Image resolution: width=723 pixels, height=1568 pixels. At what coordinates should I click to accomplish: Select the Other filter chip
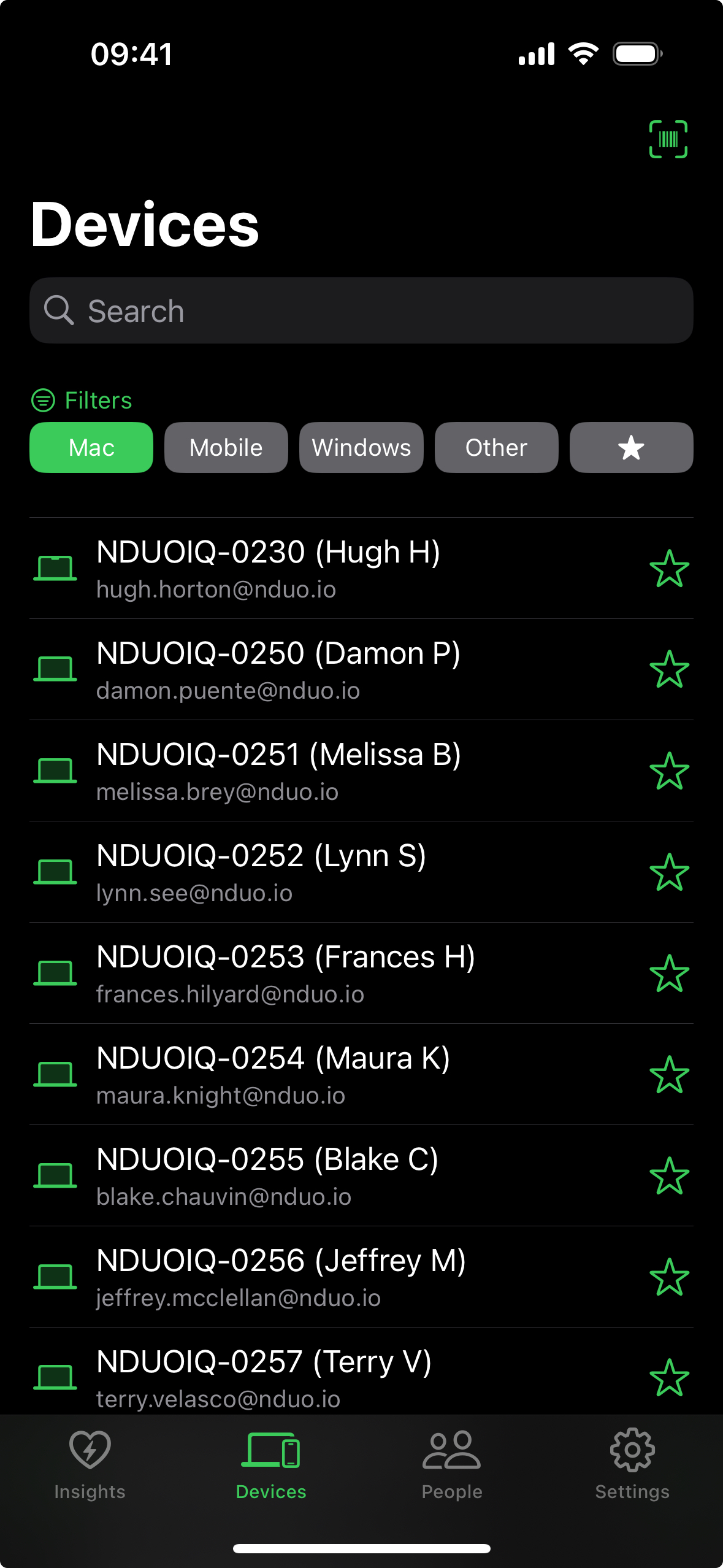(496, 448)
